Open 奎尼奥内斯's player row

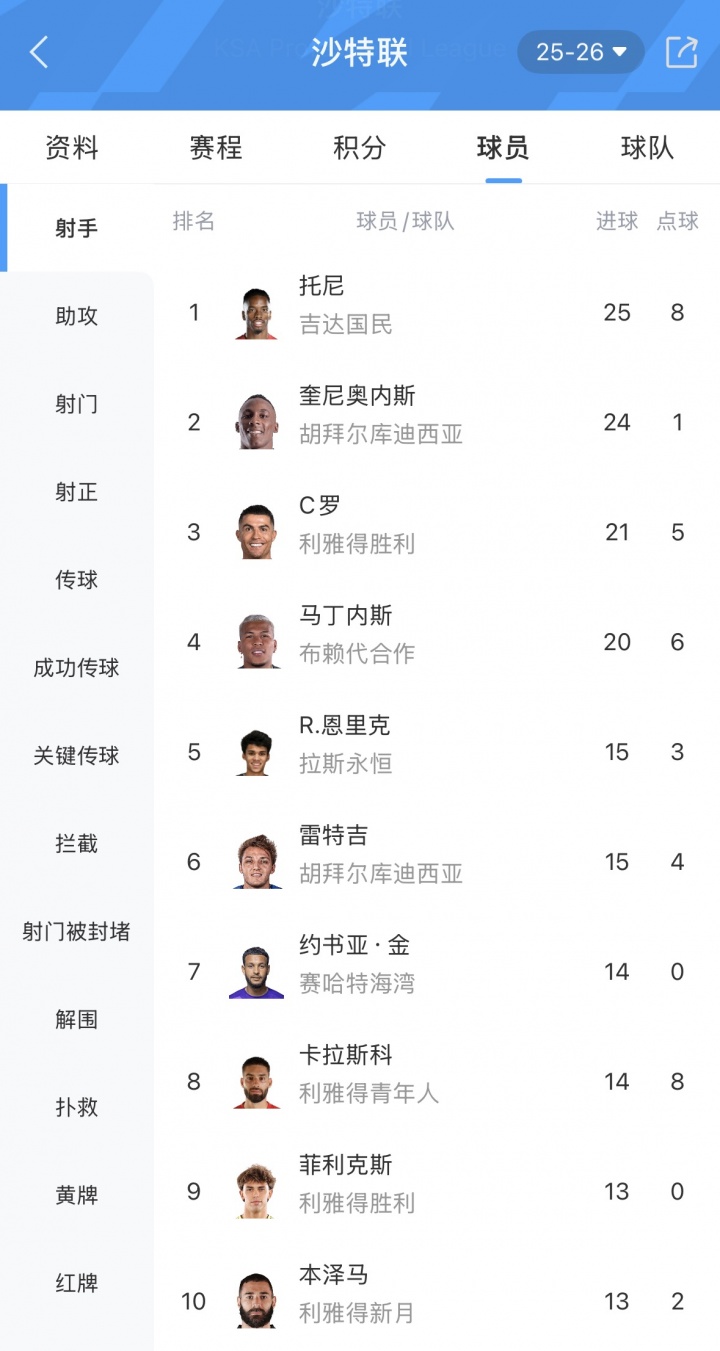point(400,422)
